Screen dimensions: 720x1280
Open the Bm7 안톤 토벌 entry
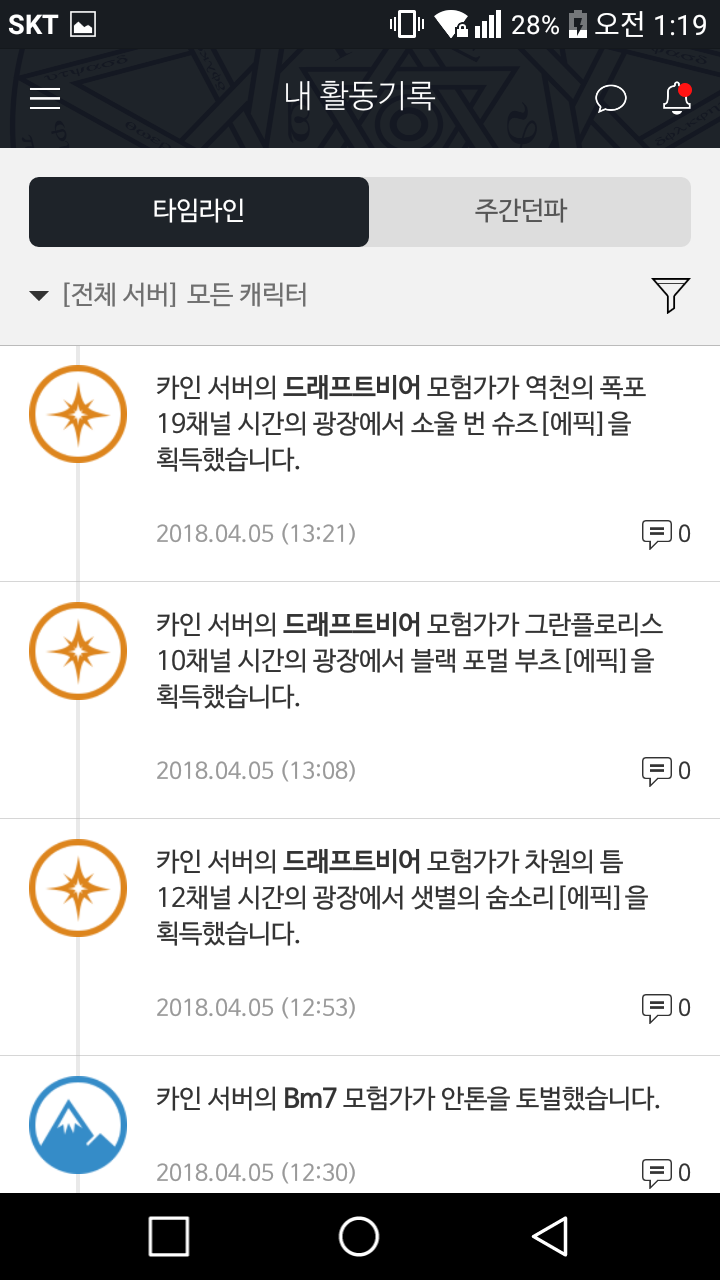point(360,1124)
